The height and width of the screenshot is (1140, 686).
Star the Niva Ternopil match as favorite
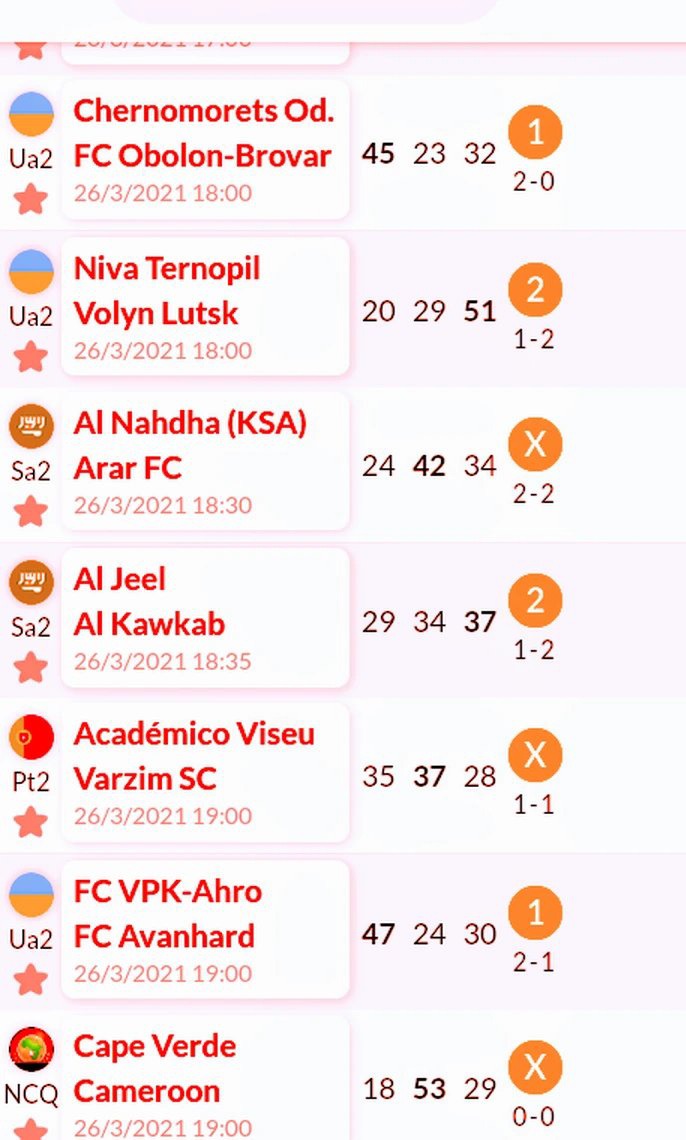click(x=31, y=356)
